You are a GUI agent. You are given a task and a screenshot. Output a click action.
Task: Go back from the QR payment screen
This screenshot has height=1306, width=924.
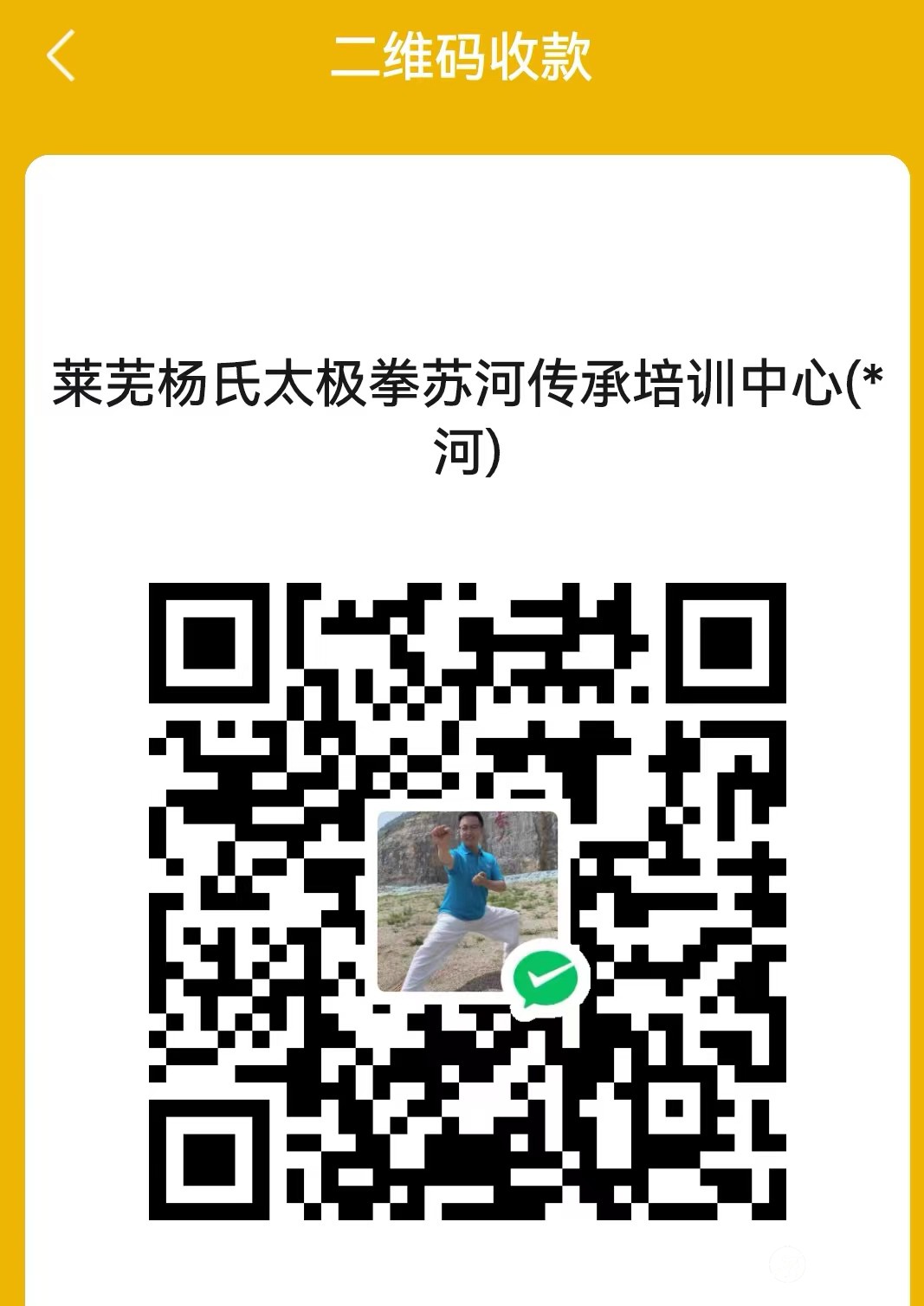click(x=61, y=55)
